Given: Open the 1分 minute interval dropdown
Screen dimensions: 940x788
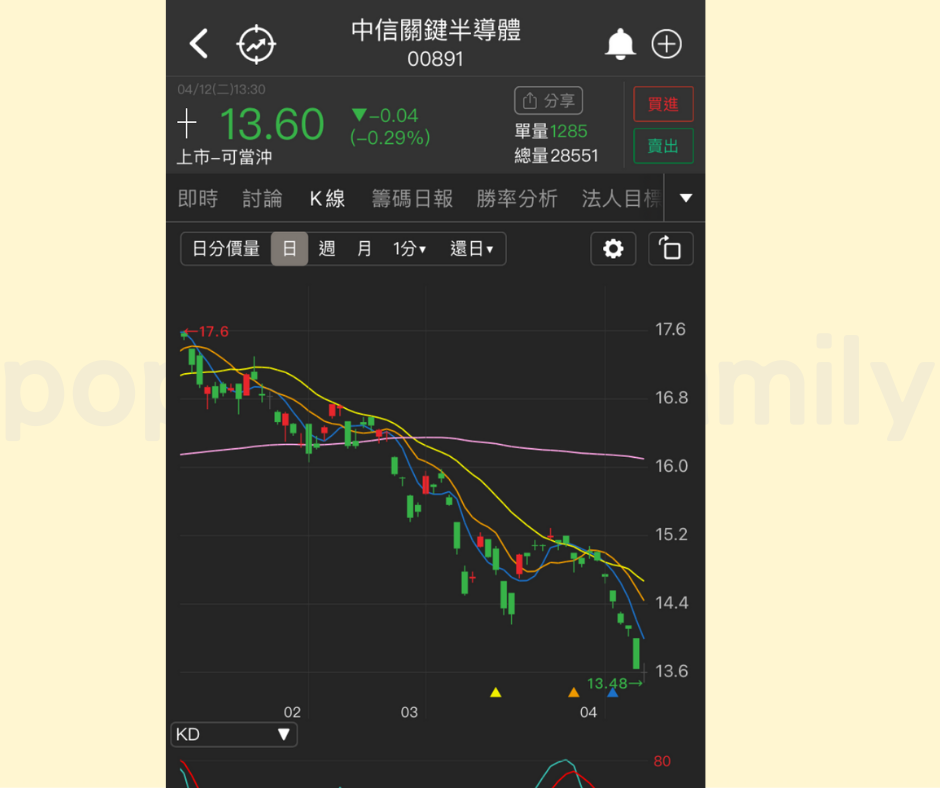Looking at the screenshot, I should click(x=409, y=249).
